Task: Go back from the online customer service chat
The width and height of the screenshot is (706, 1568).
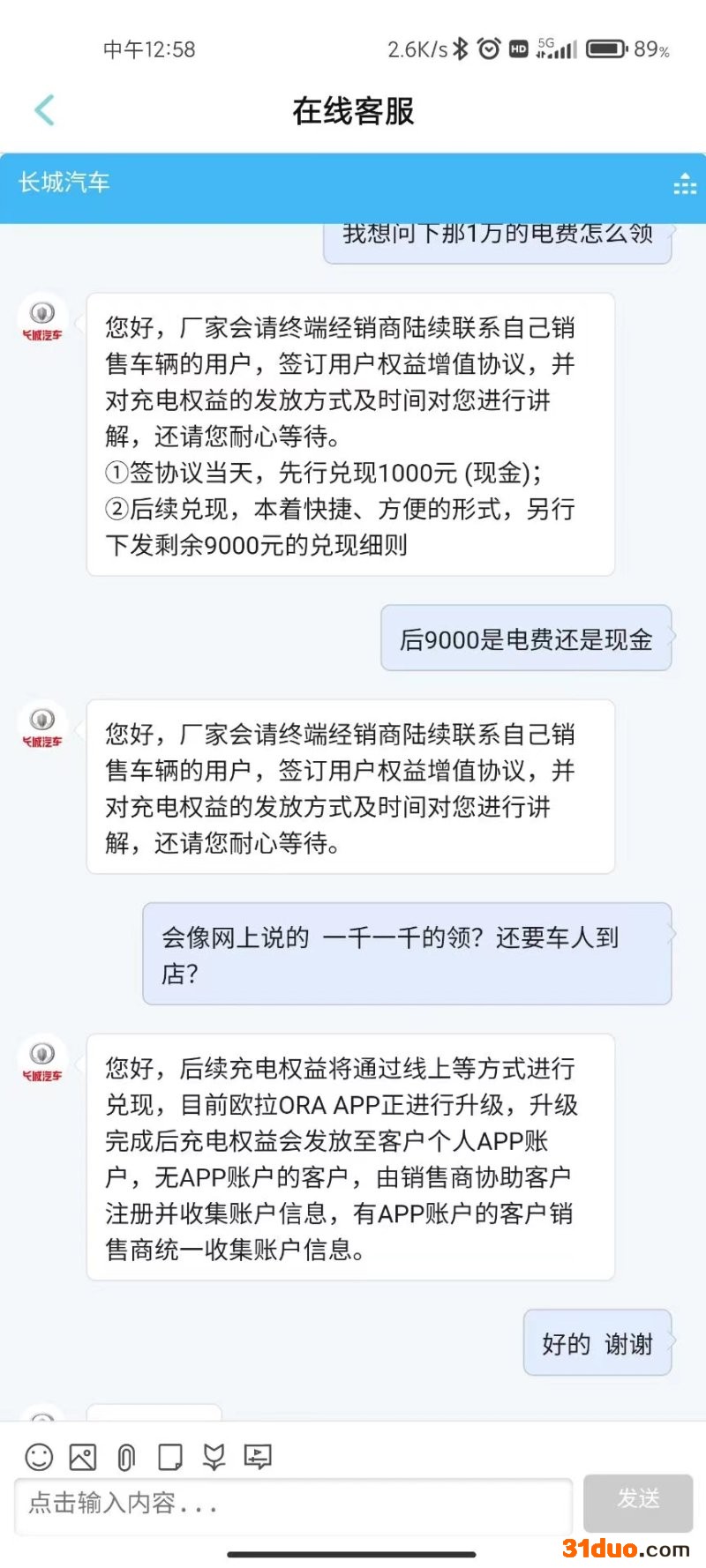Action: click(x=44, y=110)
